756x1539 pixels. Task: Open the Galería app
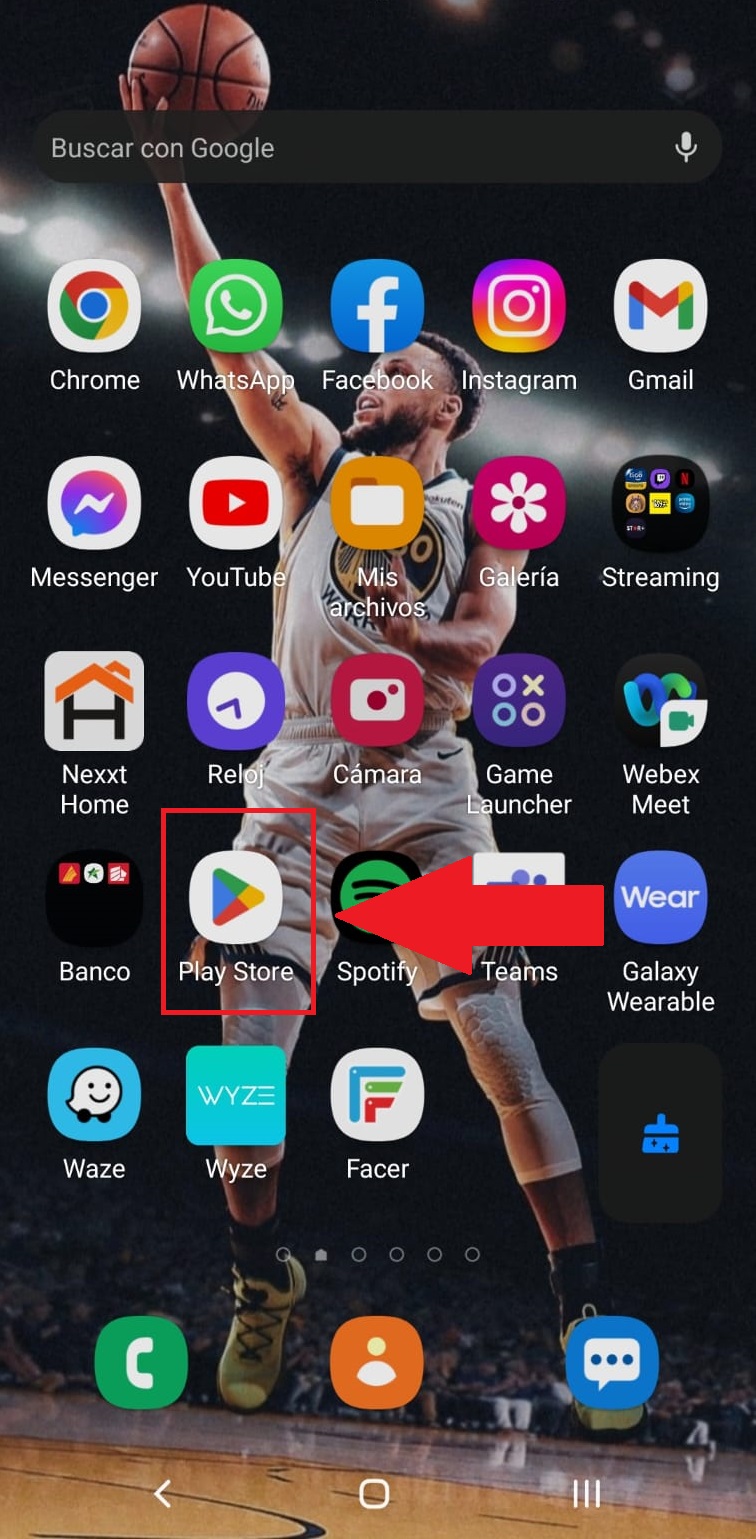519,503
